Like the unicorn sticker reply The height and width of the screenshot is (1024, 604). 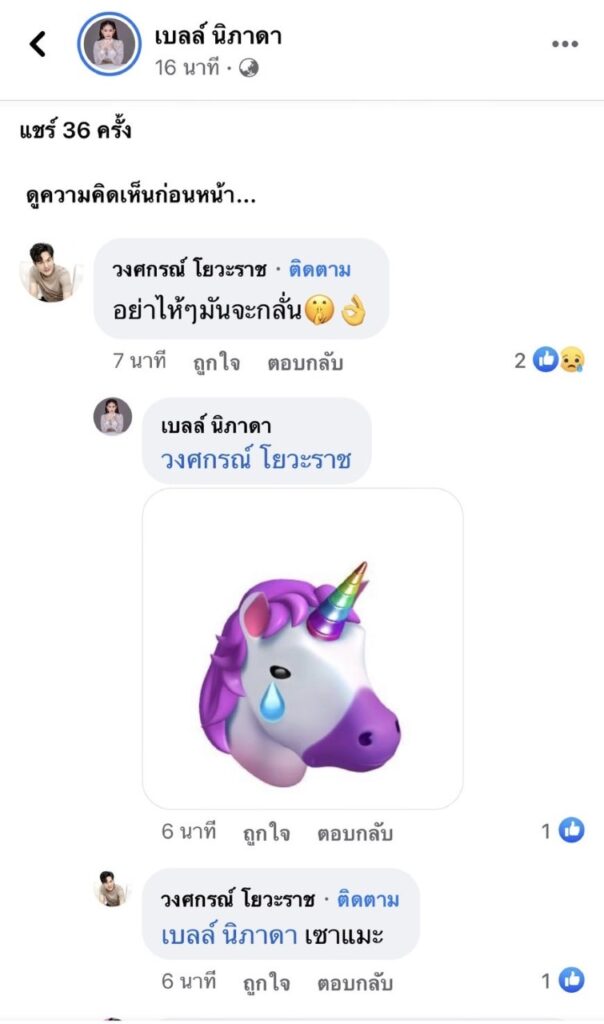click(x=266, y=832)
